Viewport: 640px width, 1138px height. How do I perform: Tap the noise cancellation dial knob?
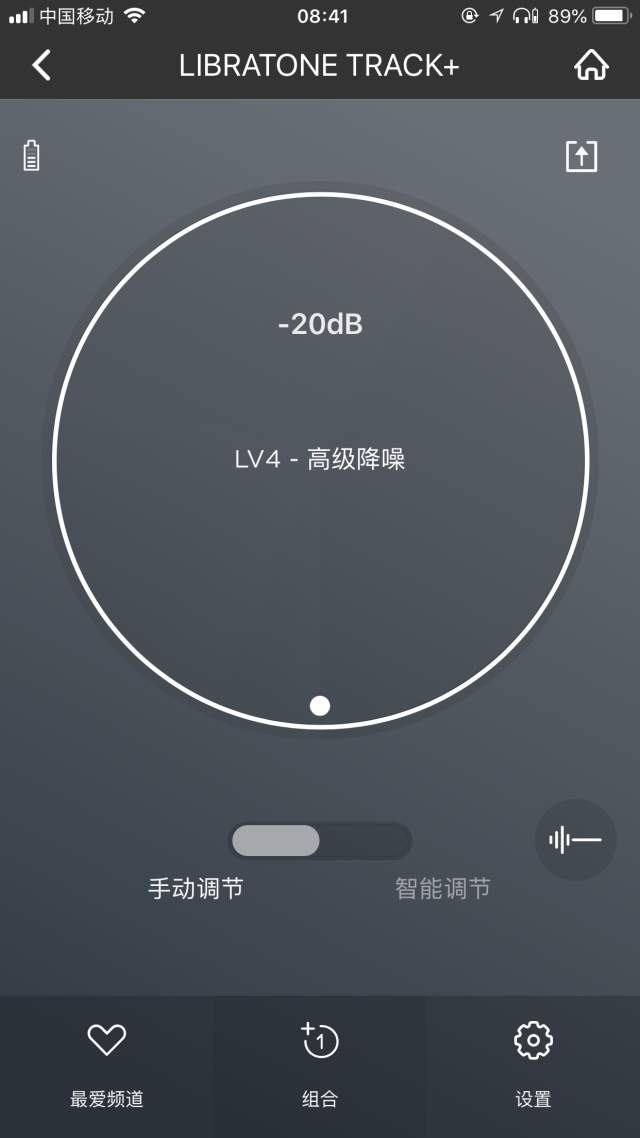click(x=320, y=705)
